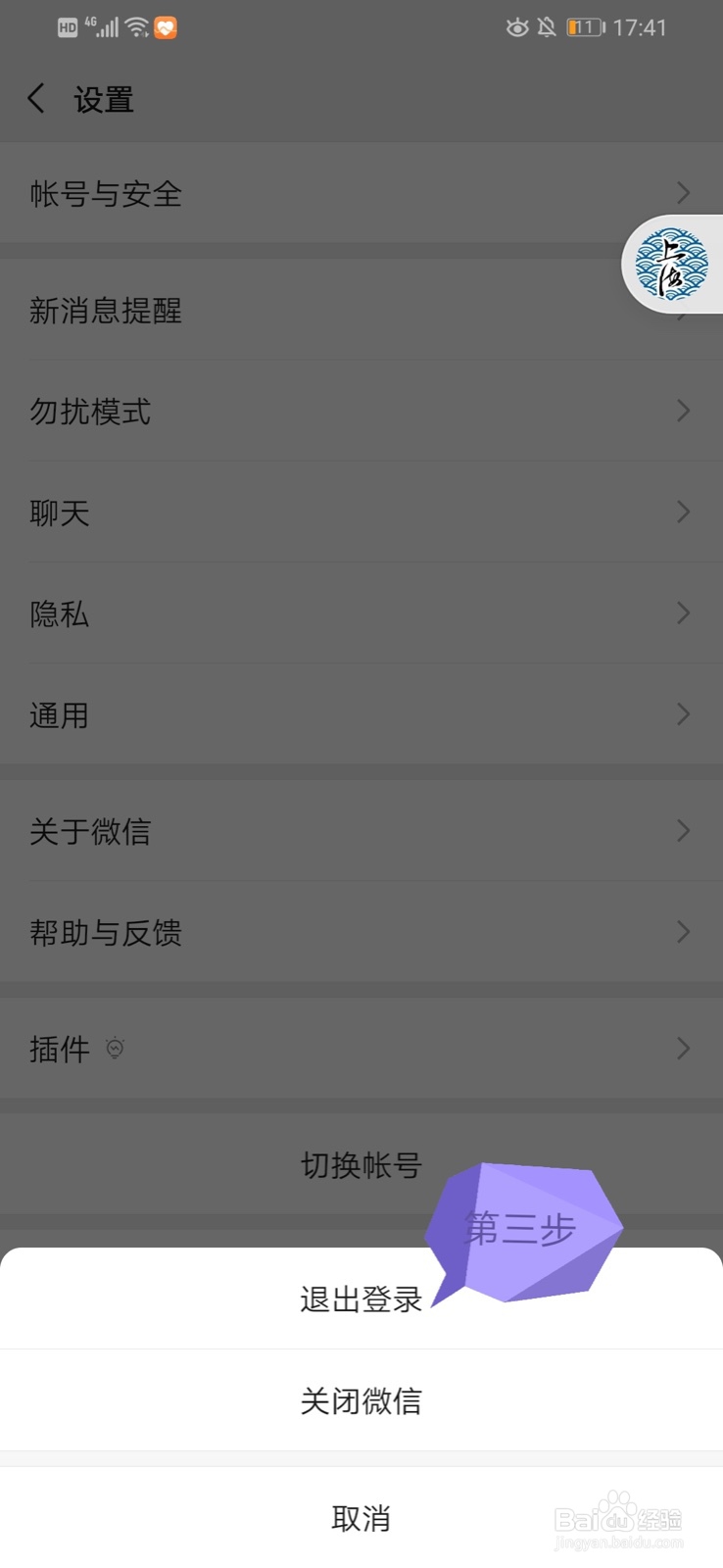This screenshot has width=723, height=1568.
Task: Tap the clock time 17:41 in status bar
Action: (640, 27)
